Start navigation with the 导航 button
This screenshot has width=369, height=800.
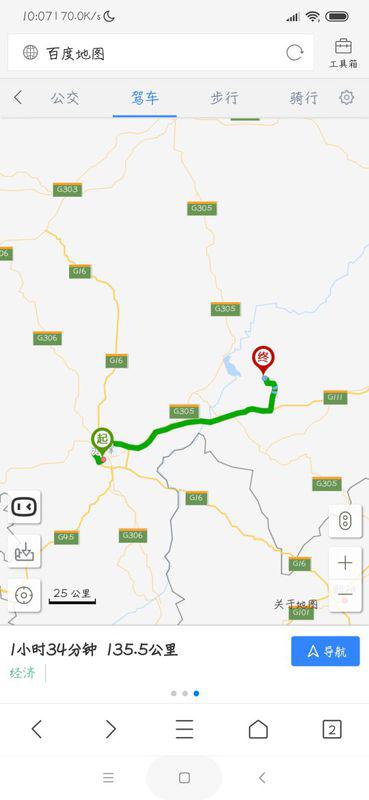pyautogui.click(x=325, y=651)
